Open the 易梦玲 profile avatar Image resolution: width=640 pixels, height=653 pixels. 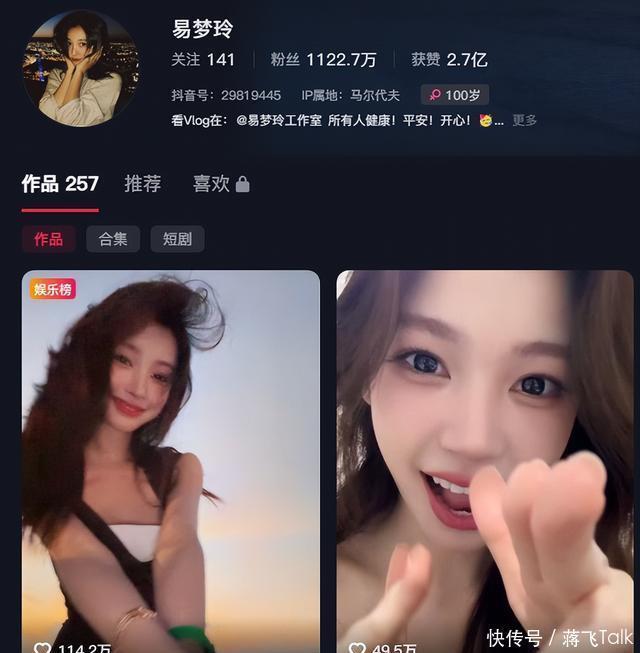pyautogui.click(x=79, y=68)
